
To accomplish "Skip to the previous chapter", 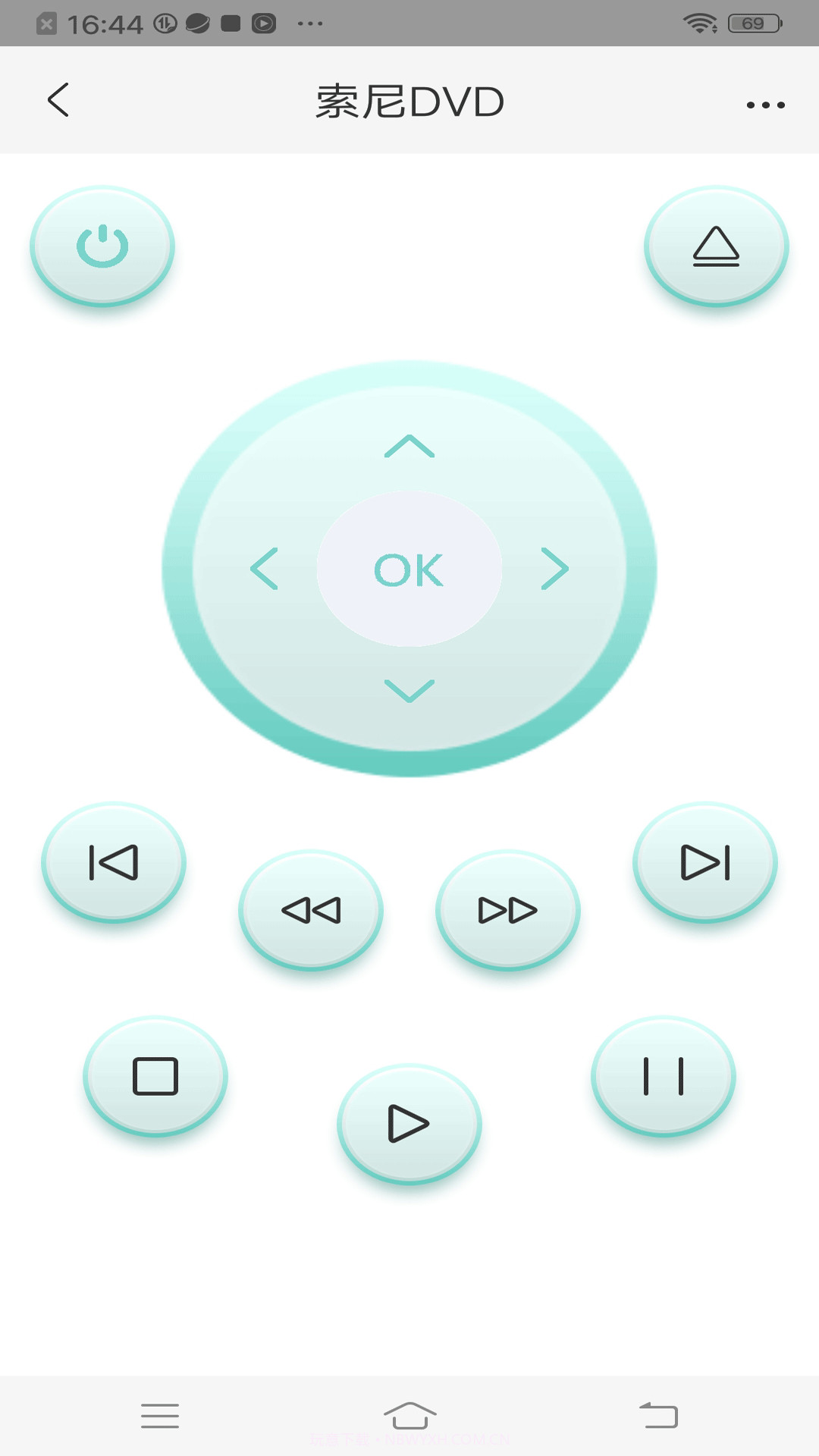I will (114, 862).
